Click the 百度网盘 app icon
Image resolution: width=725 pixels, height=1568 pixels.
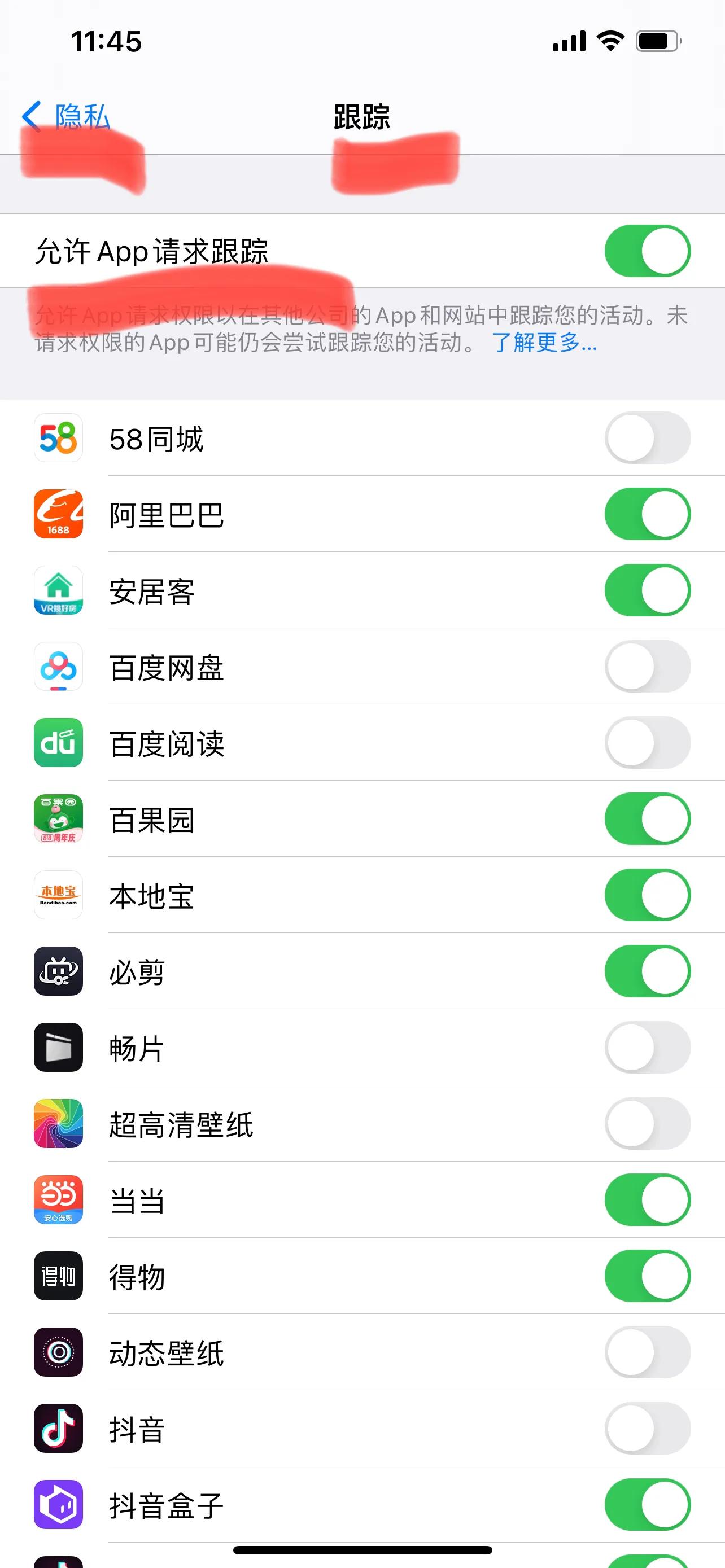tap(58, 667)
